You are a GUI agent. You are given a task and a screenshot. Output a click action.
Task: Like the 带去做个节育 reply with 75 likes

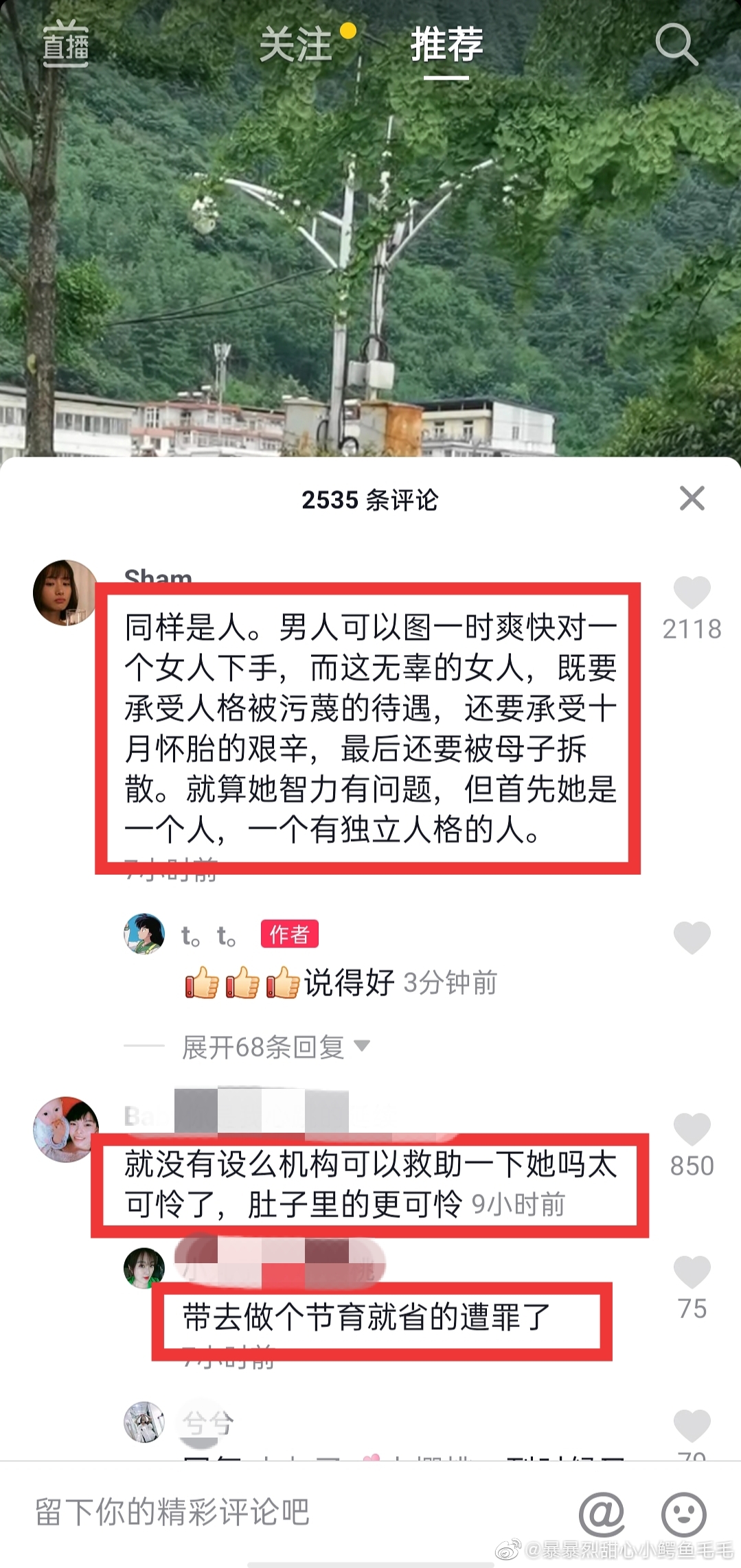point(692,1272)
